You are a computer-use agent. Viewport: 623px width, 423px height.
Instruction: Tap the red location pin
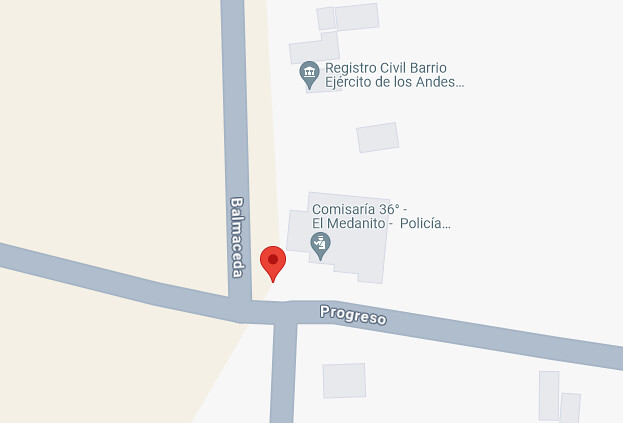tap(273, 262)
